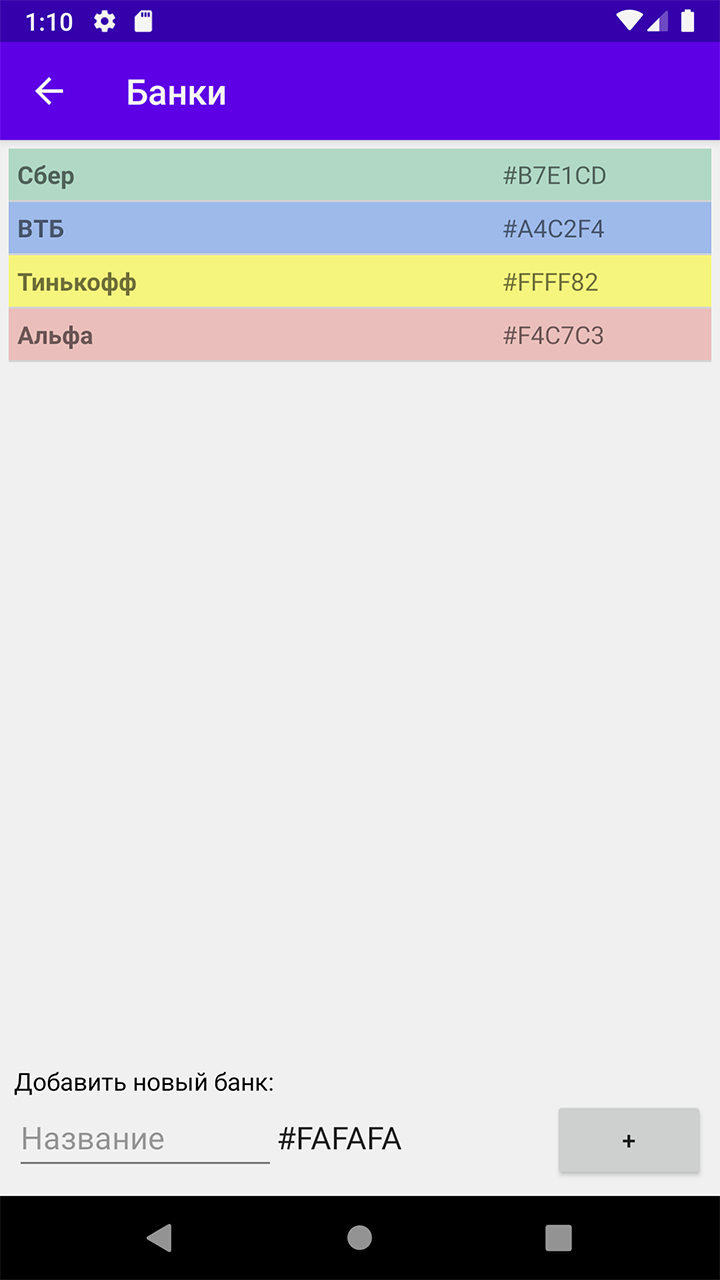Go back using the toolbar arrow
This screenshot has height=1280, width=720.
pos(49,92)
